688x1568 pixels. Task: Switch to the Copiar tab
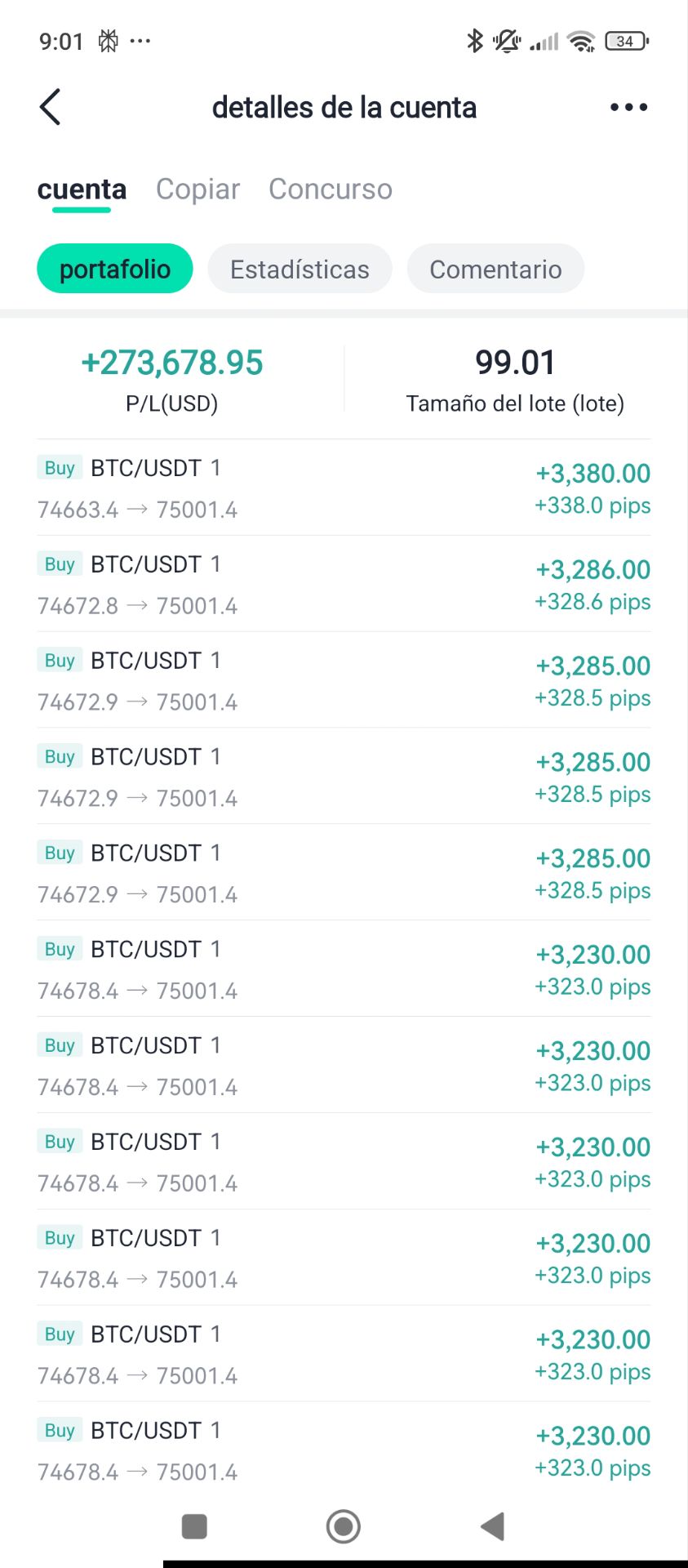click(198, 189)
